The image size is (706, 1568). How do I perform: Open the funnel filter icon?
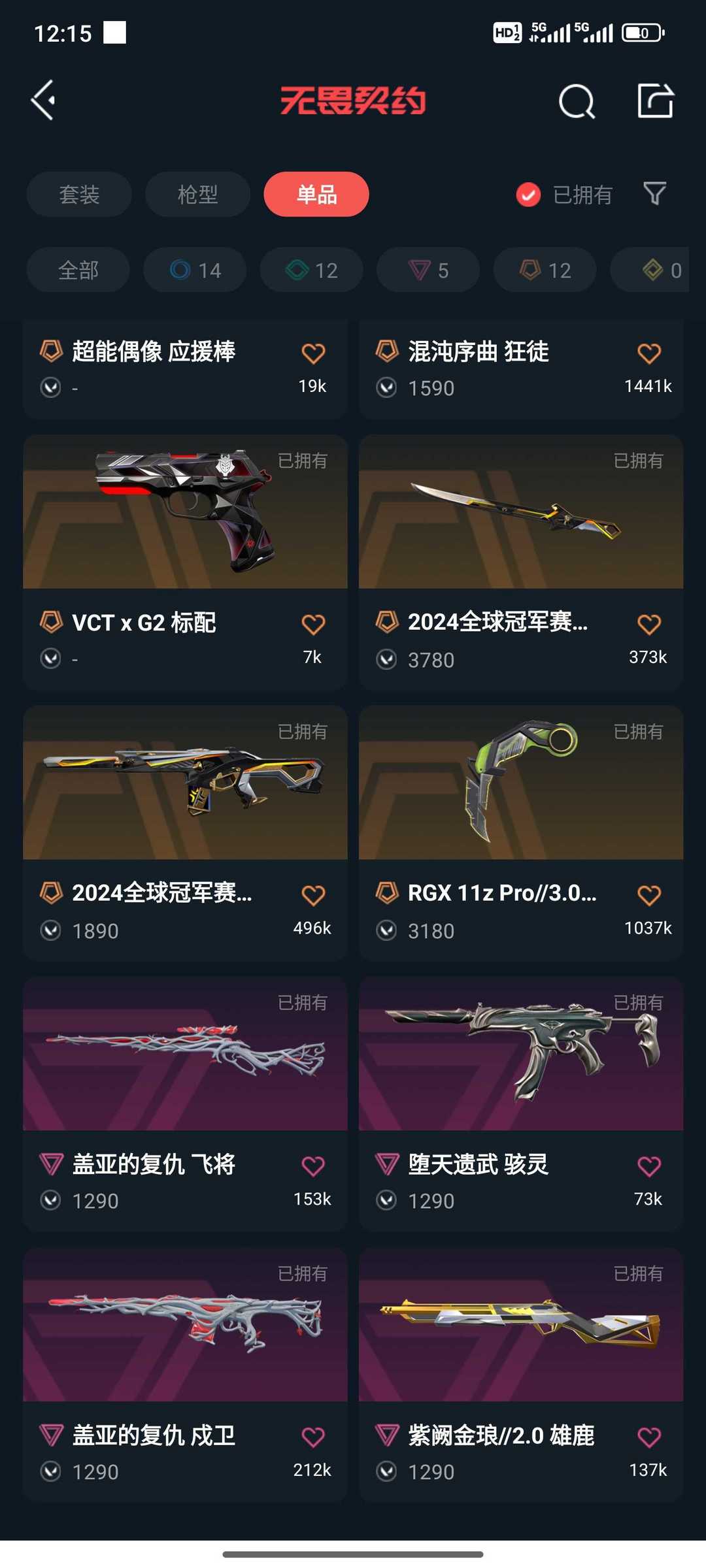click(x=654, y=193)
